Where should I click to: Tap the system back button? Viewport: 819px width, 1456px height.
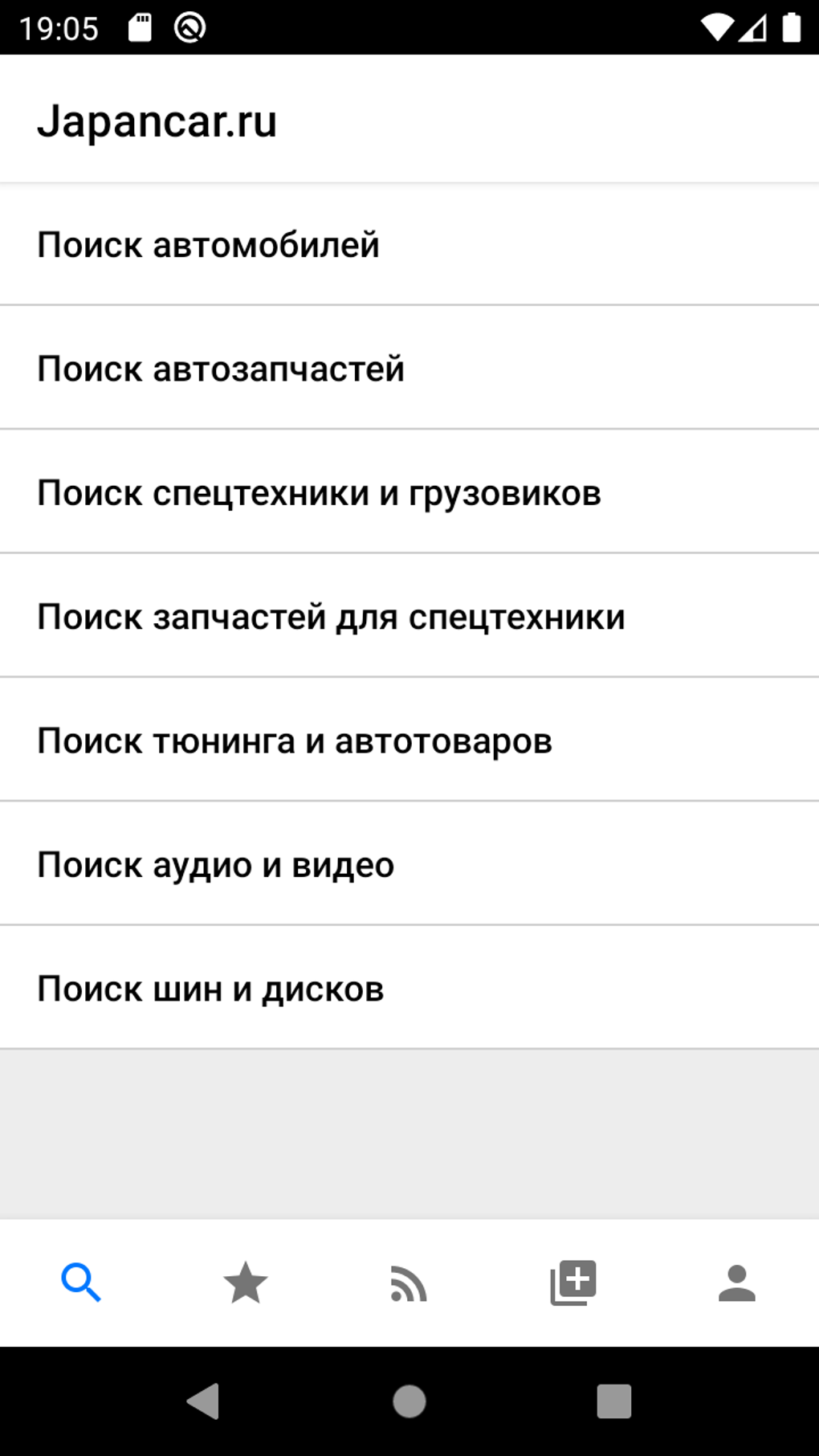point(204,1401)
